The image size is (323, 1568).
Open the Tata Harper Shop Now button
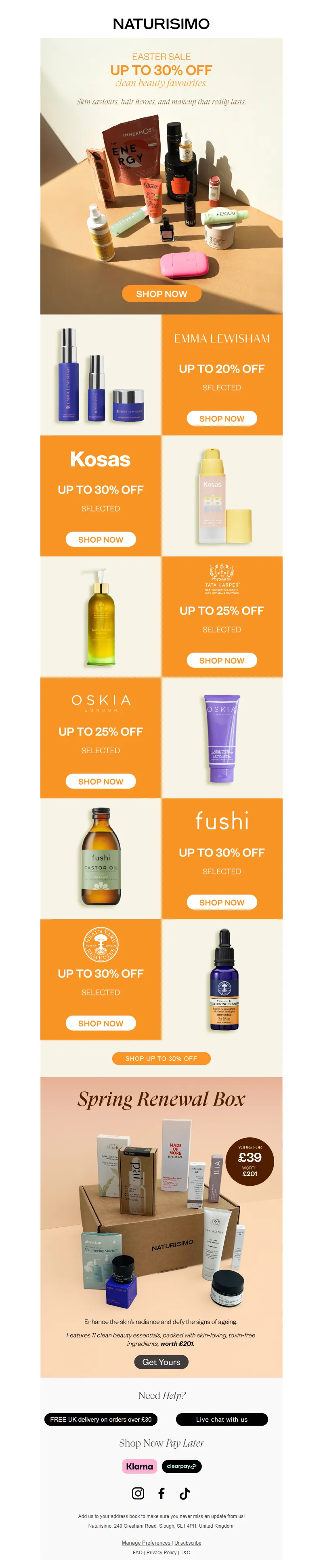click(x=221, y=660)
